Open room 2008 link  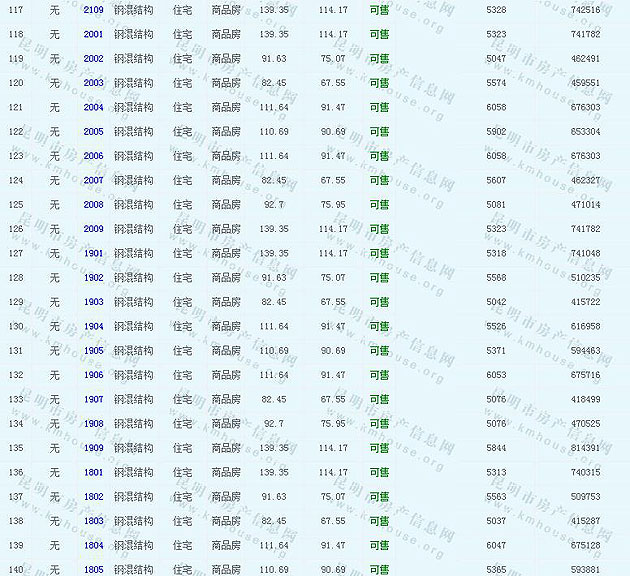click(x=93, y=205)
